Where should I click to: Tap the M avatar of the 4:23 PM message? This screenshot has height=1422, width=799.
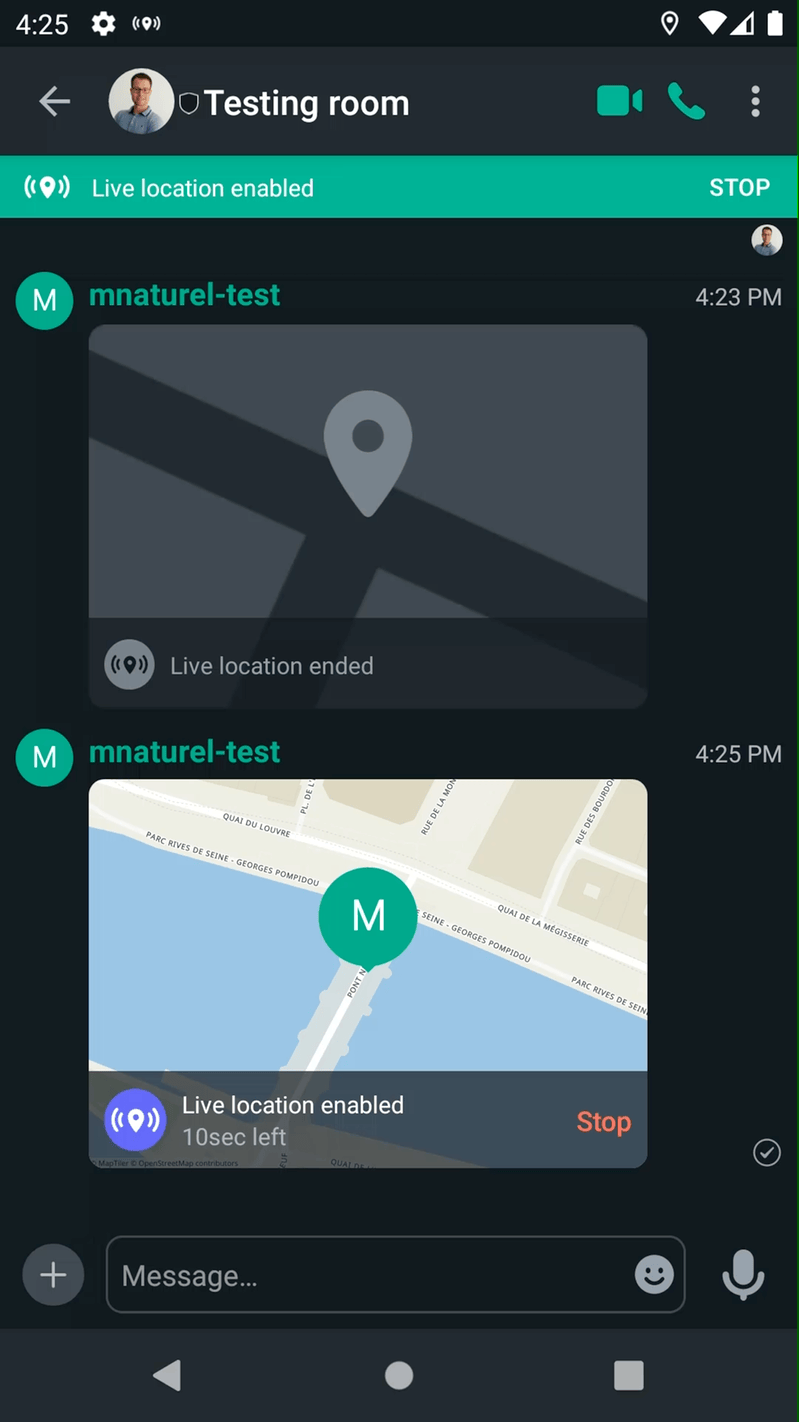pos(44,300)
